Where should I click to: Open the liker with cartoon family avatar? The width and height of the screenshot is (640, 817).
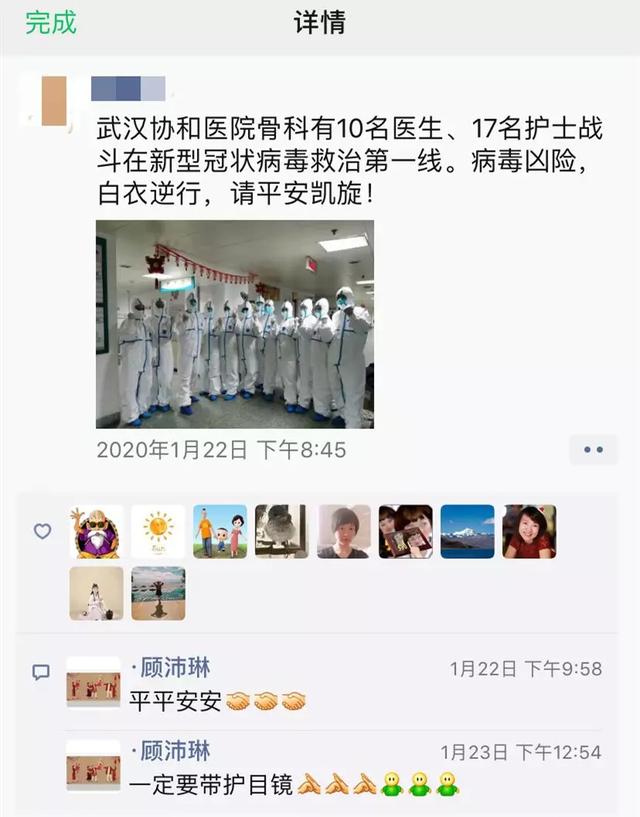pos(220,531)
